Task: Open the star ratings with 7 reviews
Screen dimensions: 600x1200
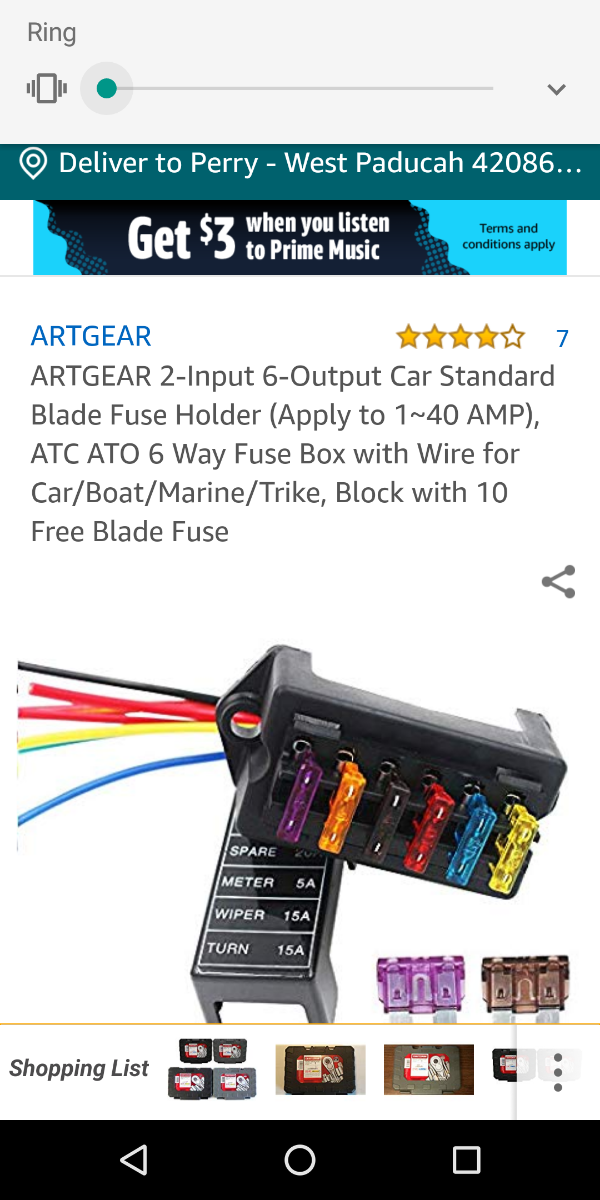Action: 482,337
